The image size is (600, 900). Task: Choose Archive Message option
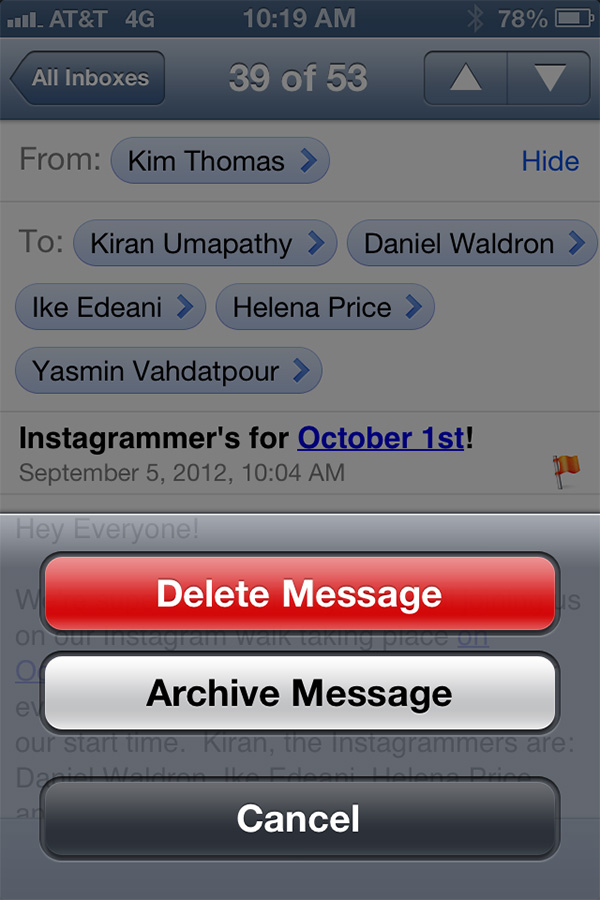click(x=299, y=693)
